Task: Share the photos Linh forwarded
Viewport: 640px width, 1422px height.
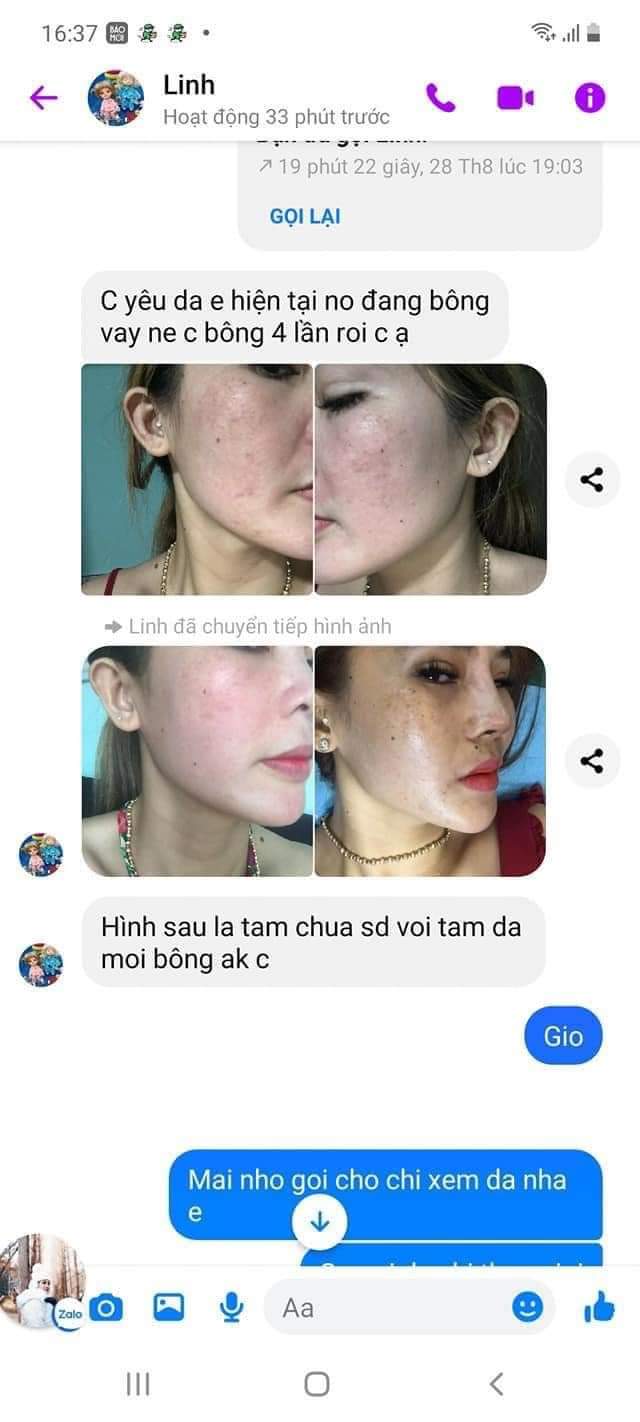Action: pyautogui.click(x=592, y=761)
